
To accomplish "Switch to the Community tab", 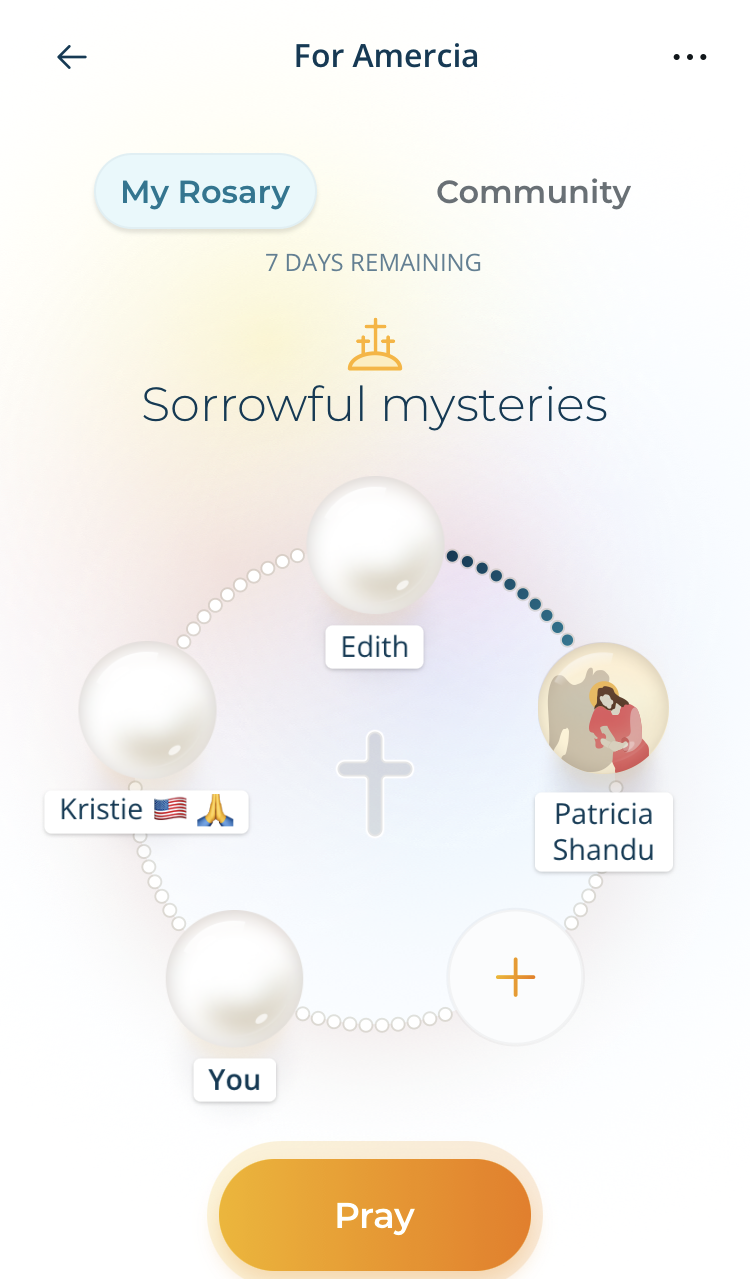I will click(533, 192).
